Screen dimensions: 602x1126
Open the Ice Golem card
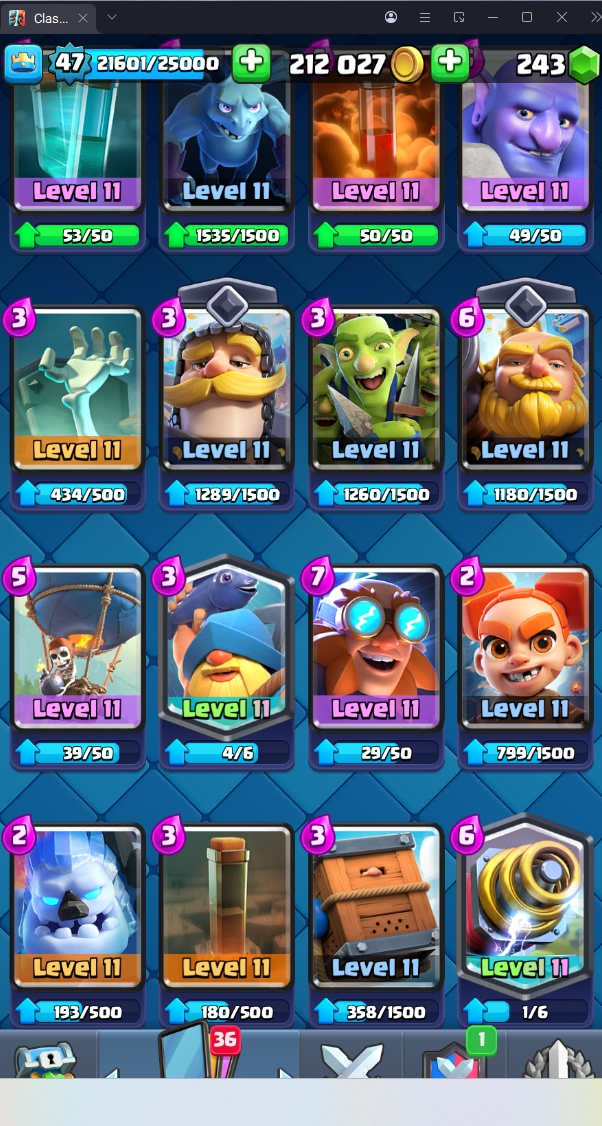(77, 908)
